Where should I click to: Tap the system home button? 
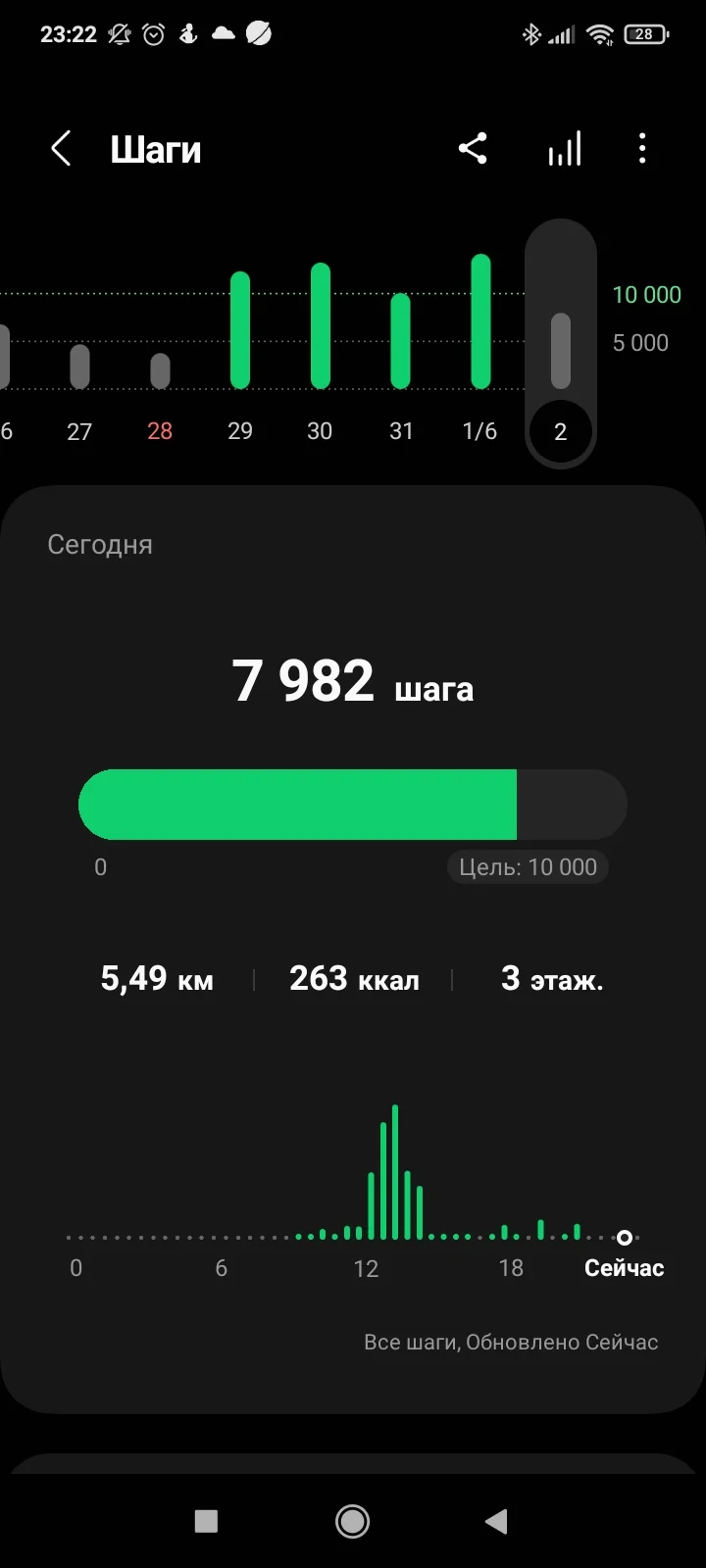point(352,1521)
